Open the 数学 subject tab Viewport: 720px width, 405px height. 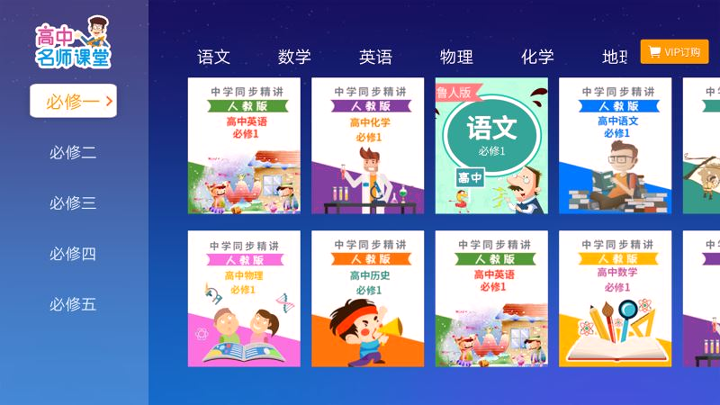tap(294, 57)
